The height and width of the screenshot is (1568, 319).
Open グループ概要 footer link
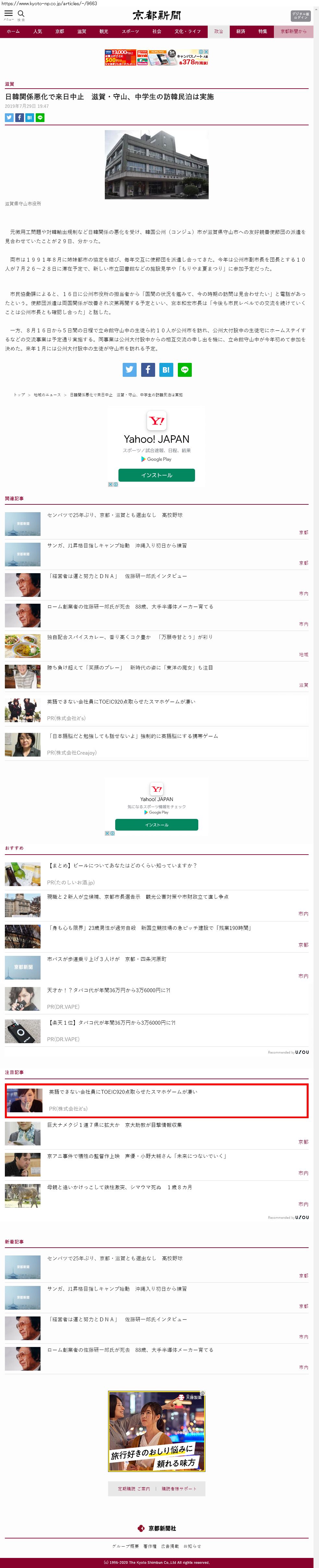pyautogui.click(x=125, y=1546)
